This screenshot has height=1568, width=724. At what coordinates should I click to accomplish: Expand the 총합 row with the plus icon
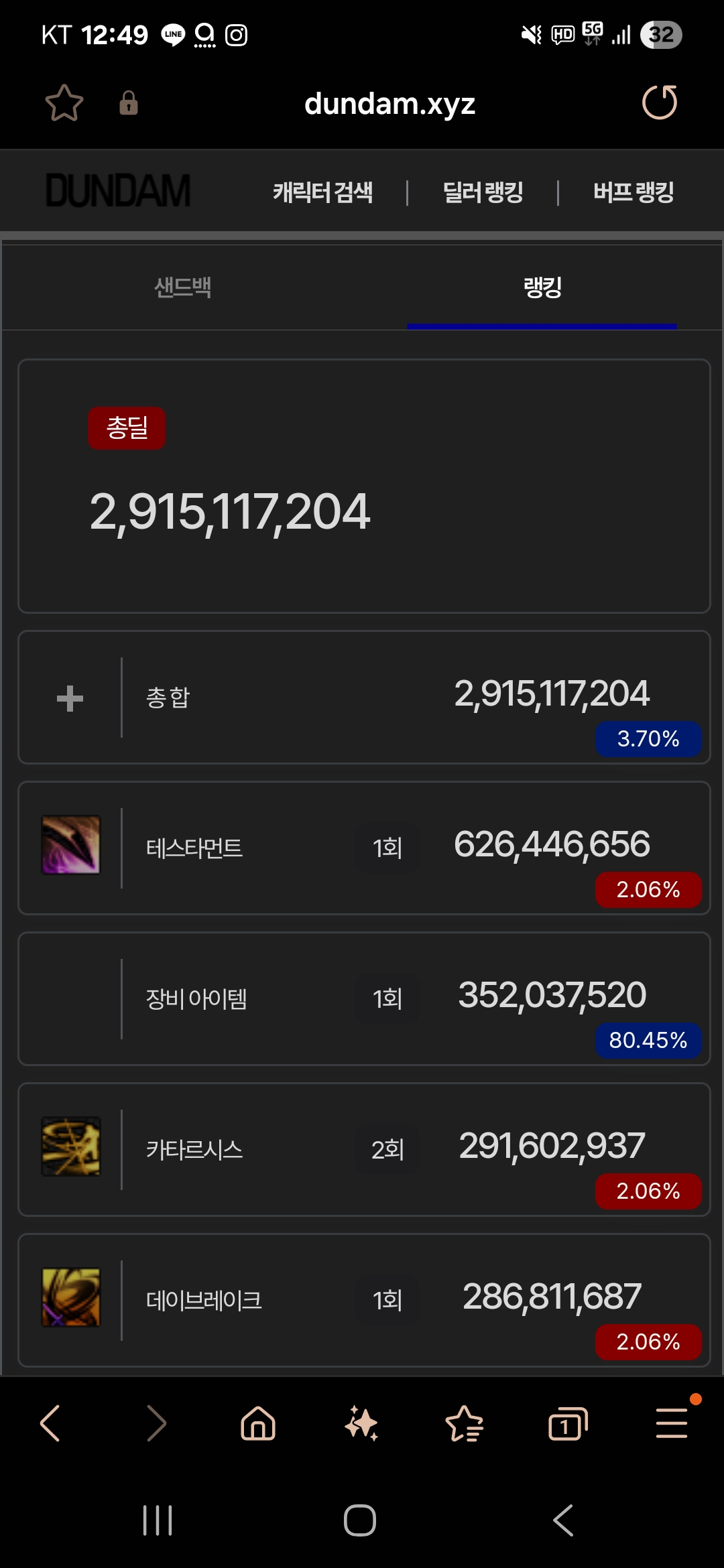click(70, 698)
